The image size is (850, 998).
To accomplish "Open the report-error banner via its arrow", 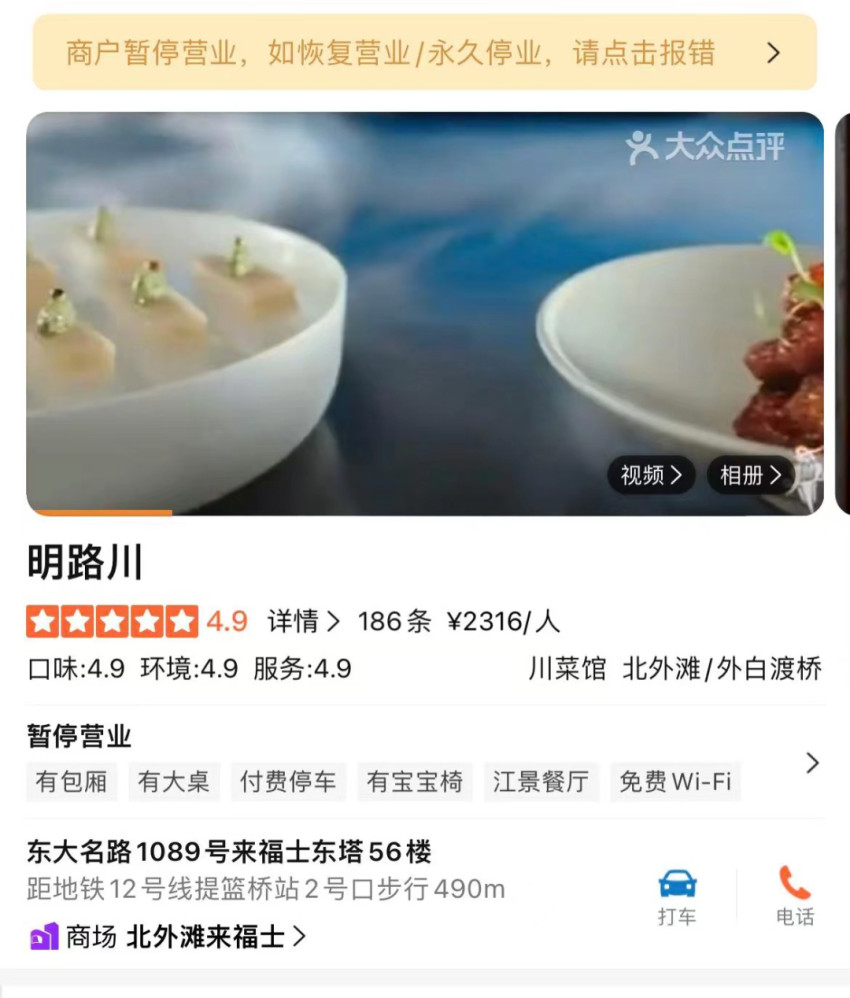I will [773, 53].
